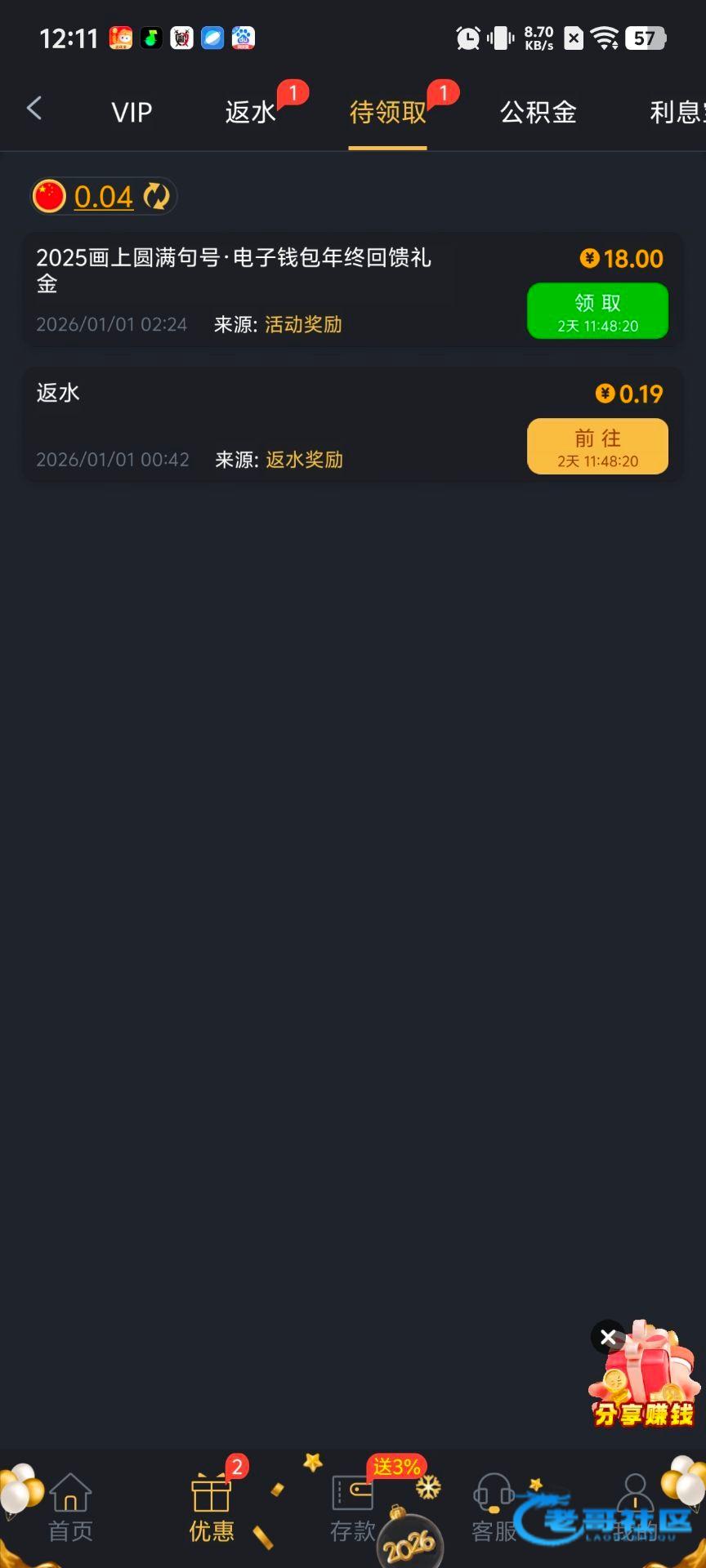Switch to the 利息宝 tab

pyautogui.click(x=677, y=112)
